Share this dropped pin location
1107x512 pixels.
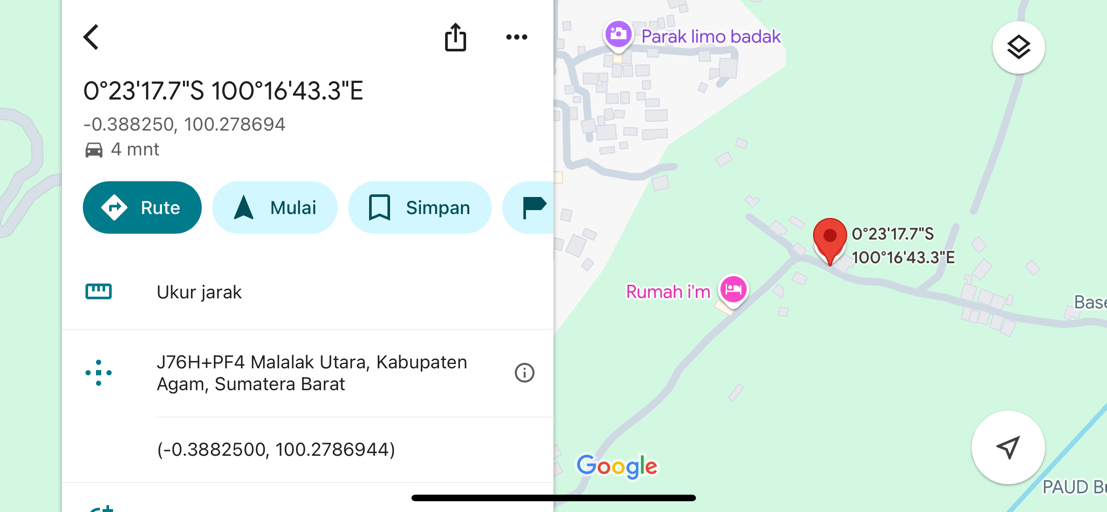[455, 37]
